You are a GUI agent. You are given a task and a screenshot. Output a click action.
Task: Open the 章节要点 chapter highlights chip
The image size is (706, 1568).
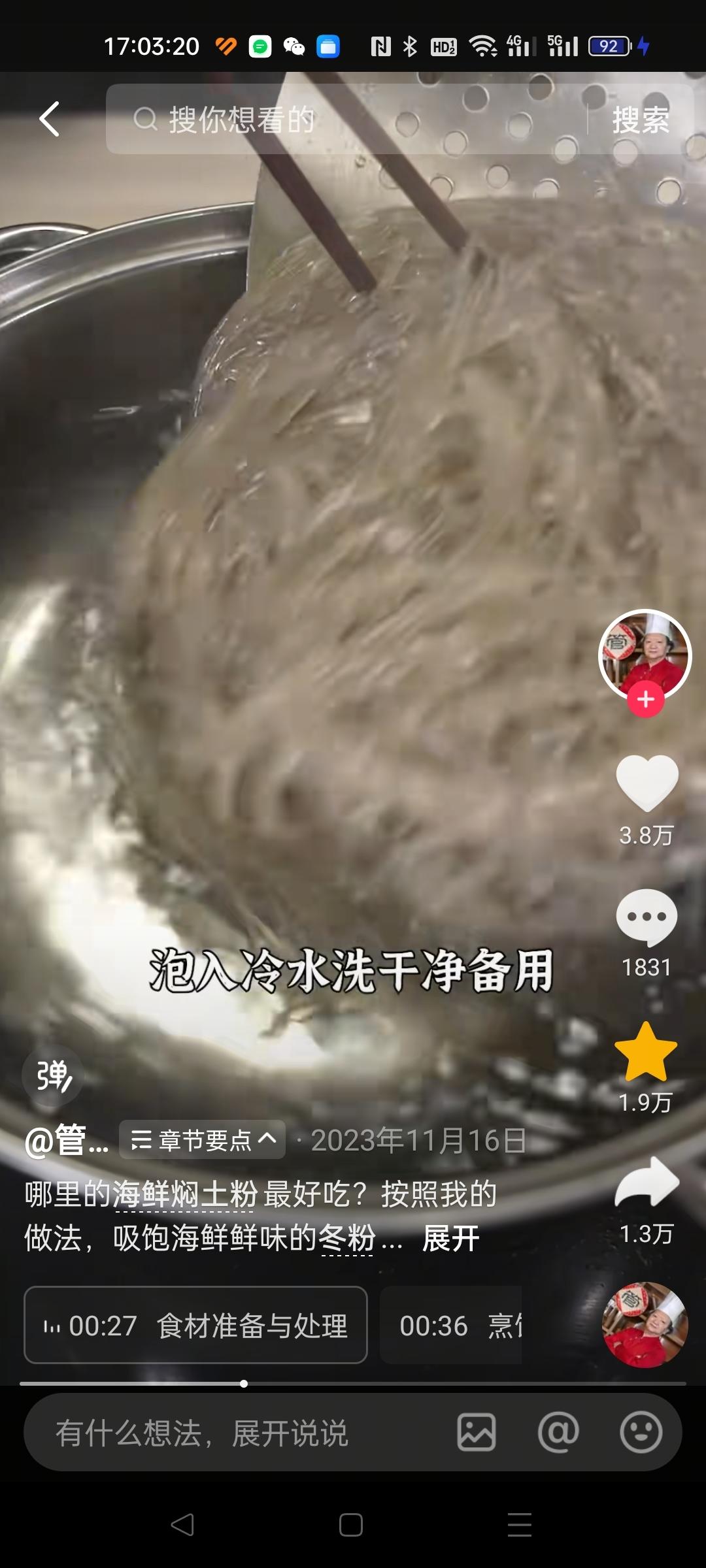[x=203, y=1140]
